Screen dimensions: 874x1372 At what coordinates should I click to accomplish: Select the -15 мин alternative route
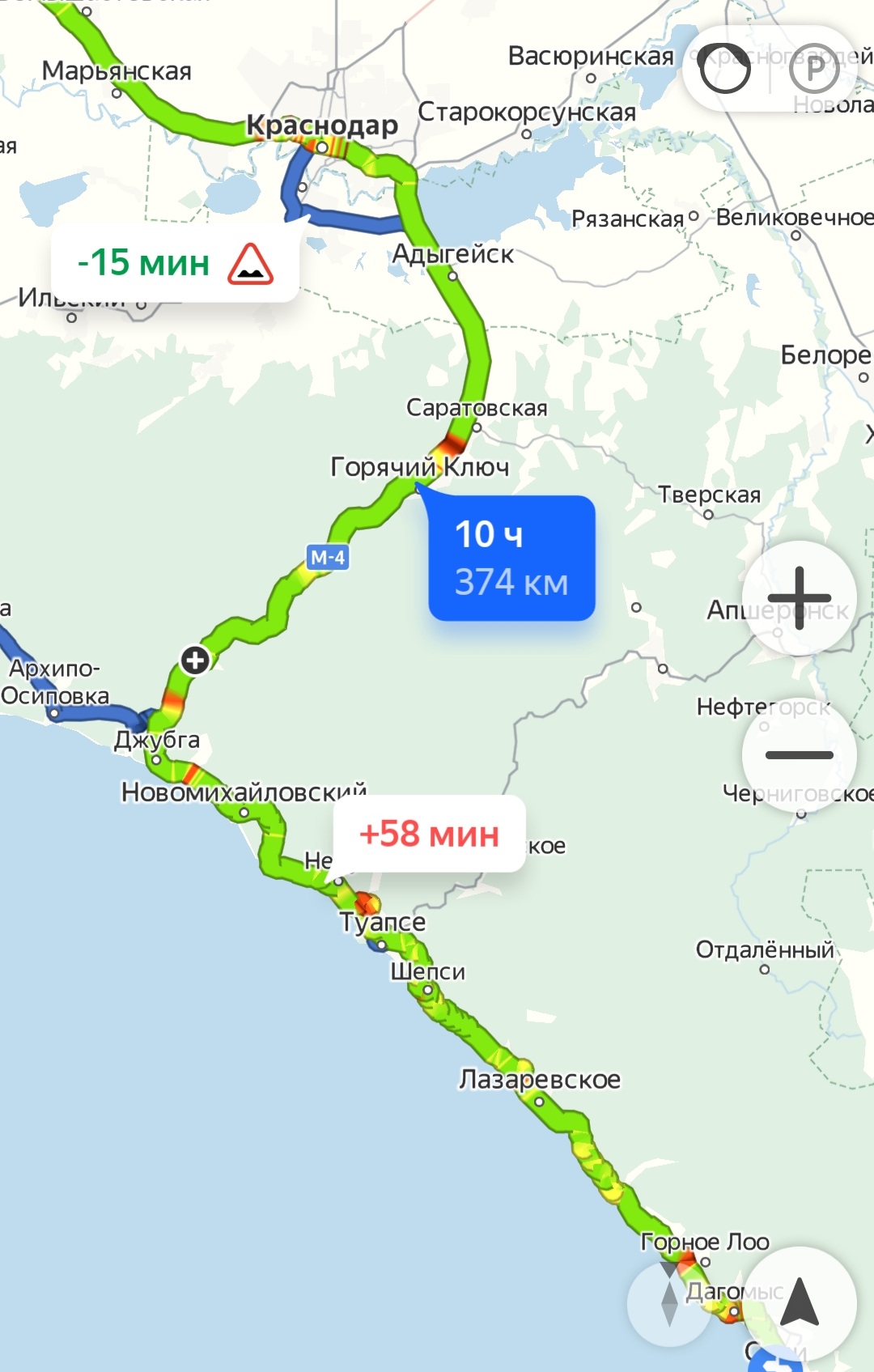pos(175,264)
